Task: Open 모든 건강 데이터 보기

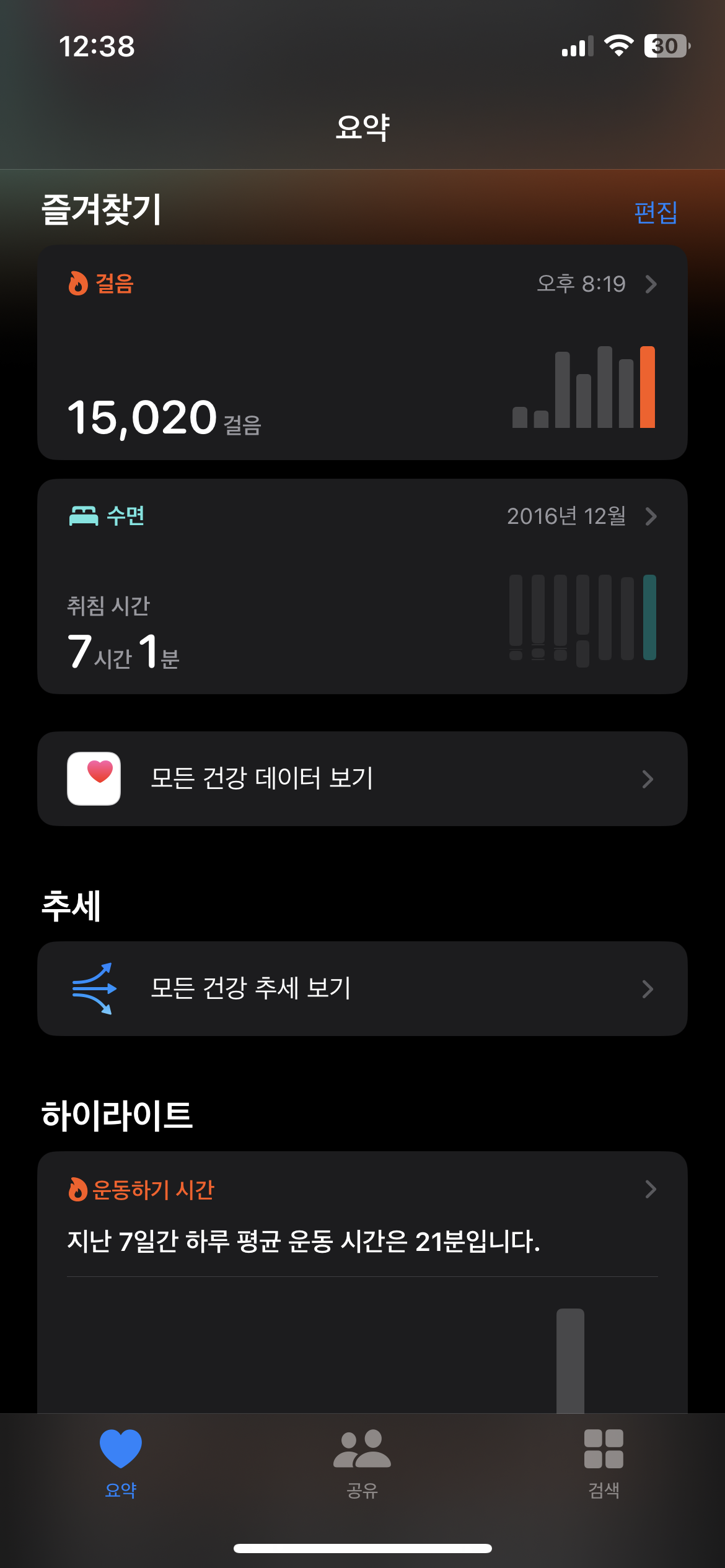Action: [x=362, y=778]
